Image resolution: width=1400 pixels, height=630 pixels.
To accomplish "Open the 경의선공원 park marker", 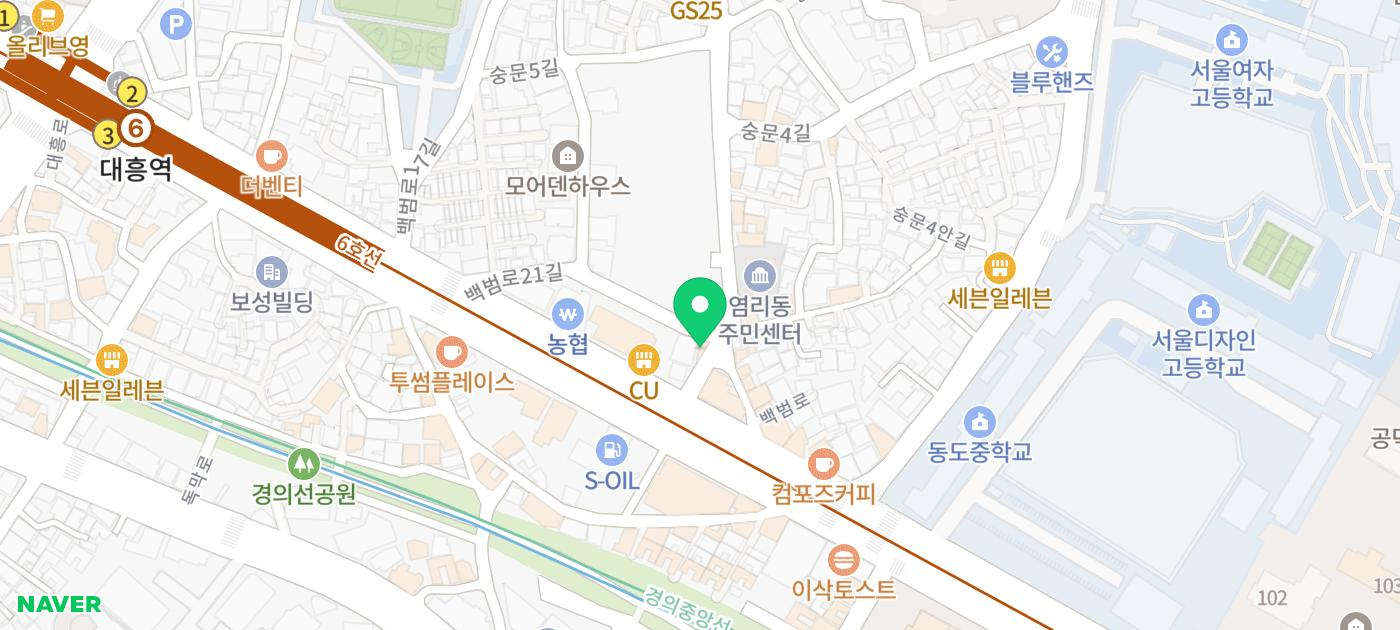I will tap(304, 463).
